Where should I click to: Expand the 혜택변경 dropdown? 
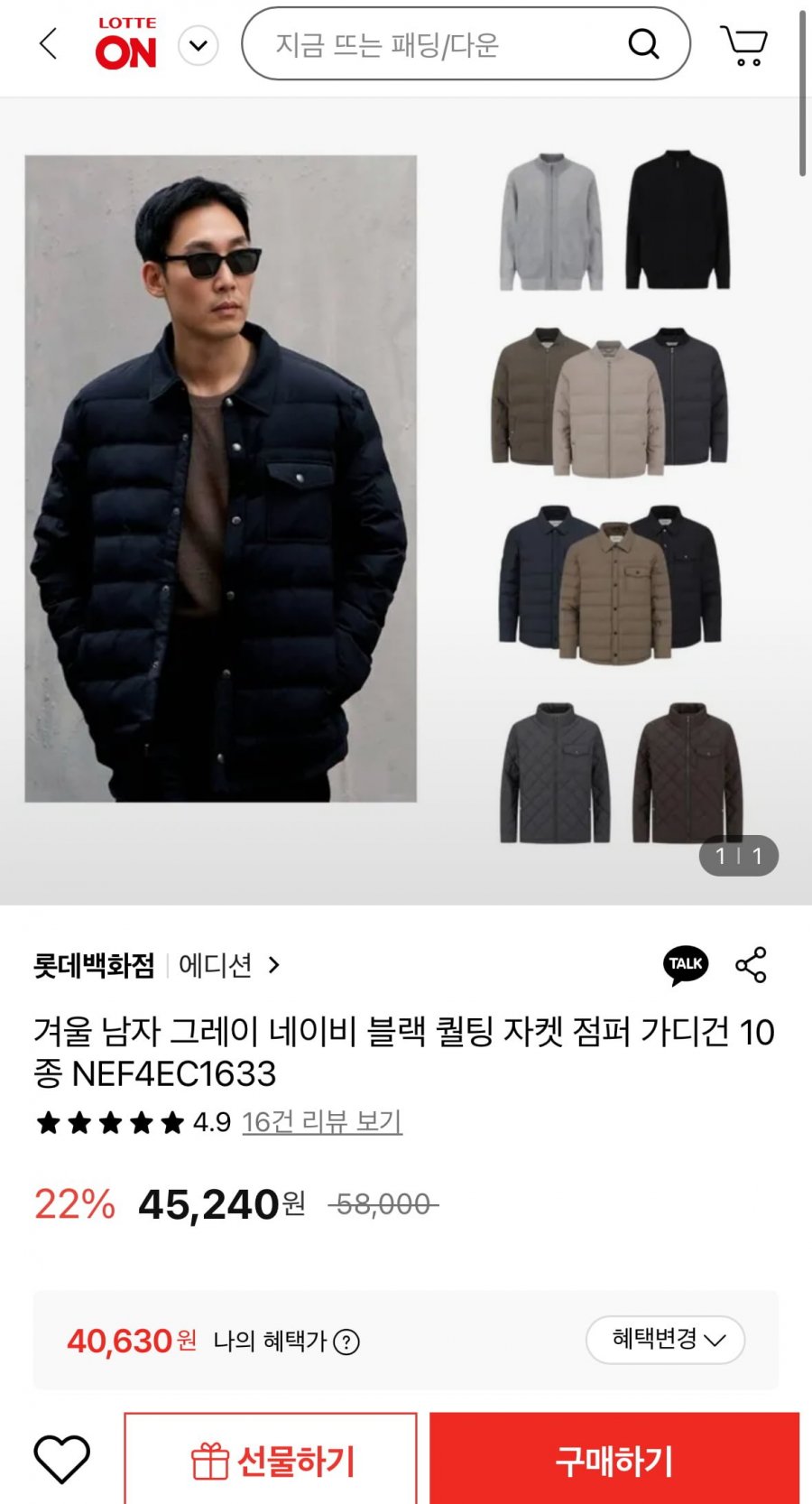pyautogui.click(x=665, y=1339)
